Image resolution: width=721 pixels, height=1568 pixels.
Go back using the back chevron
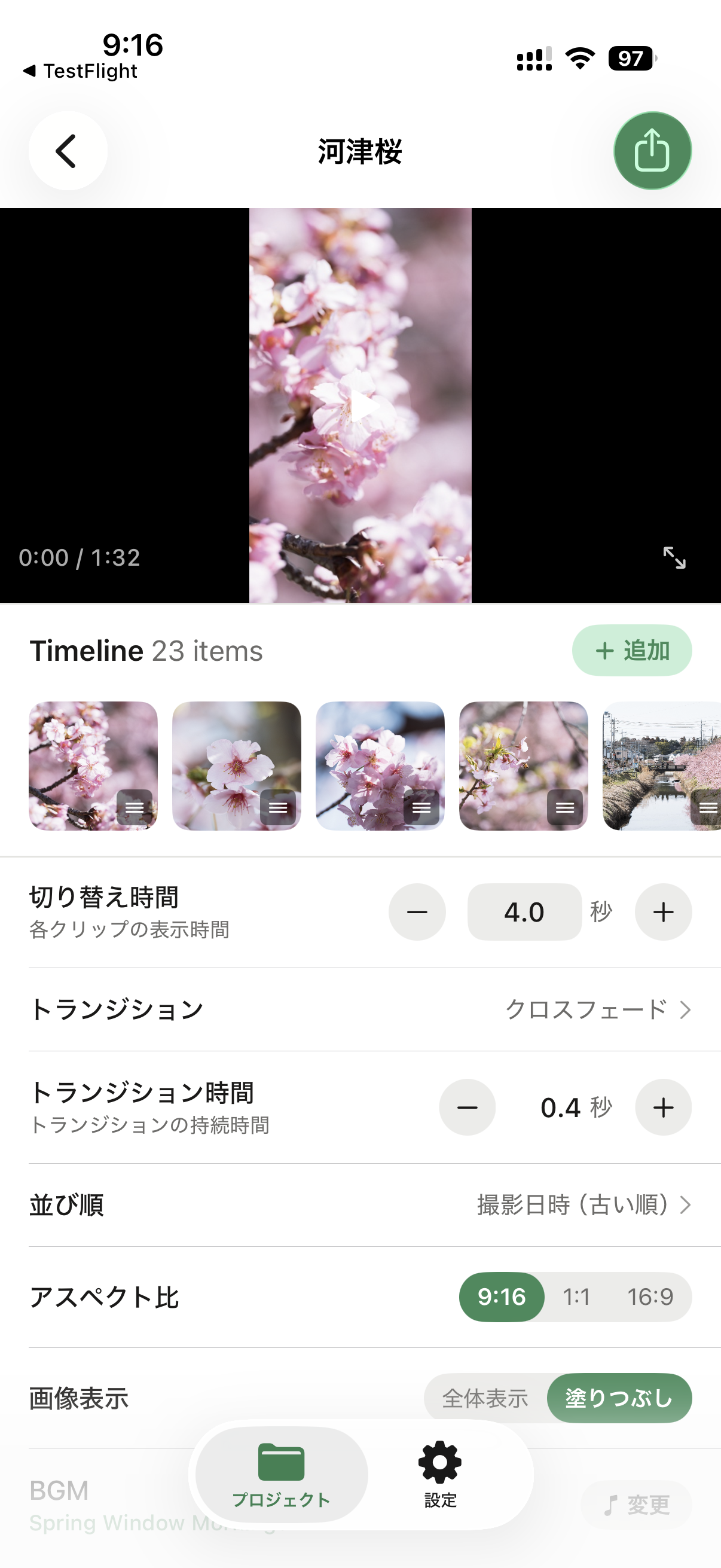67,151
